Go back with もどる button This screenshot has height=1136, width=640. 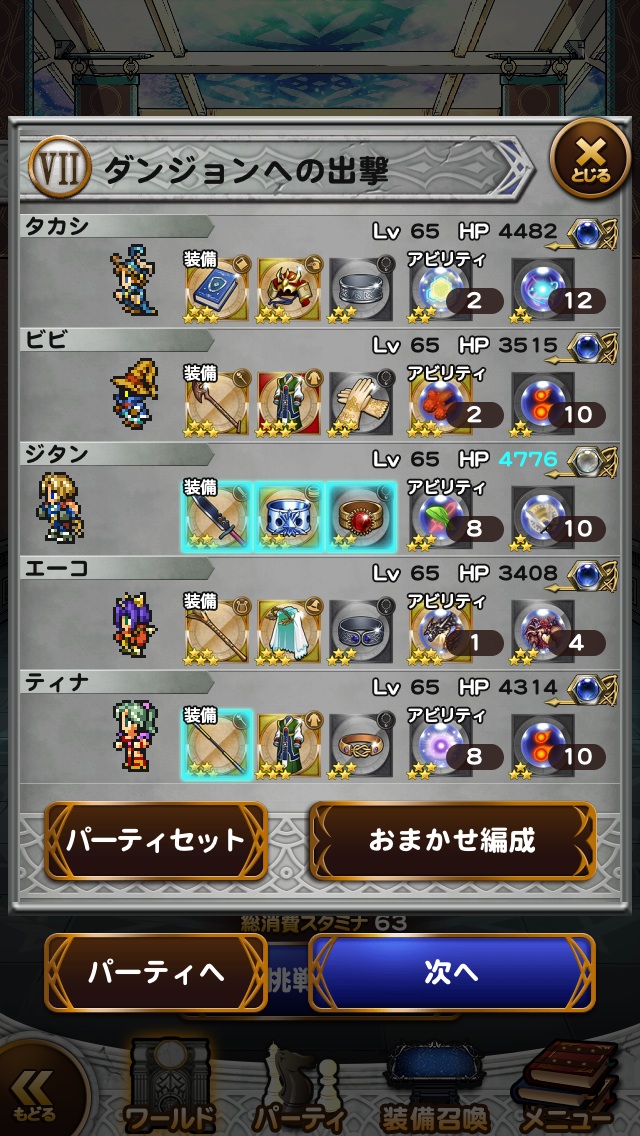tap(36, 1096)
